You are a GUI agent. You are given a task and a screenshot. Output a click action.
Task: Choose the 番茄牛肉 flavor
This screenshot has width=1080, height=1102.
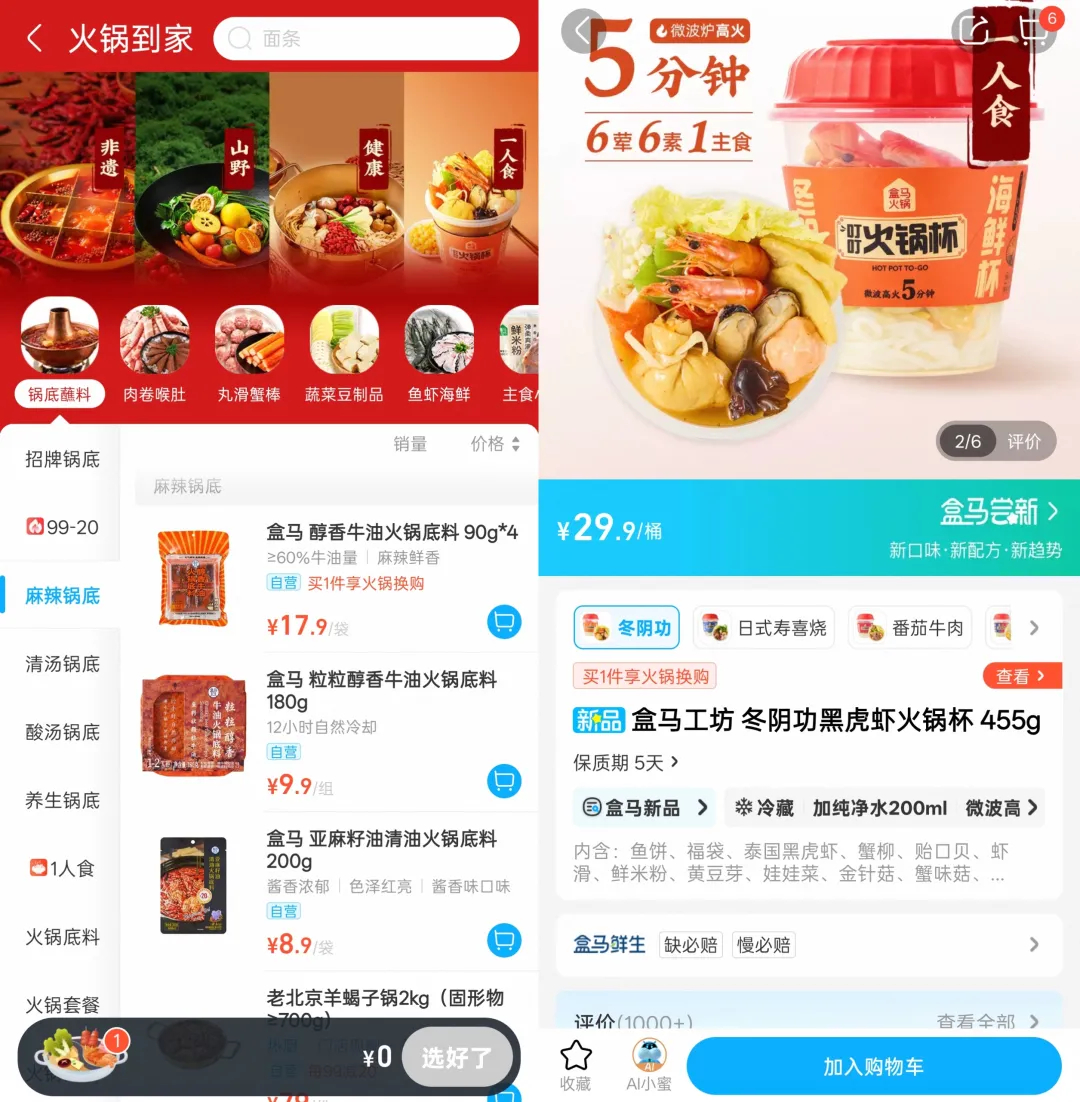pos(910,628)
